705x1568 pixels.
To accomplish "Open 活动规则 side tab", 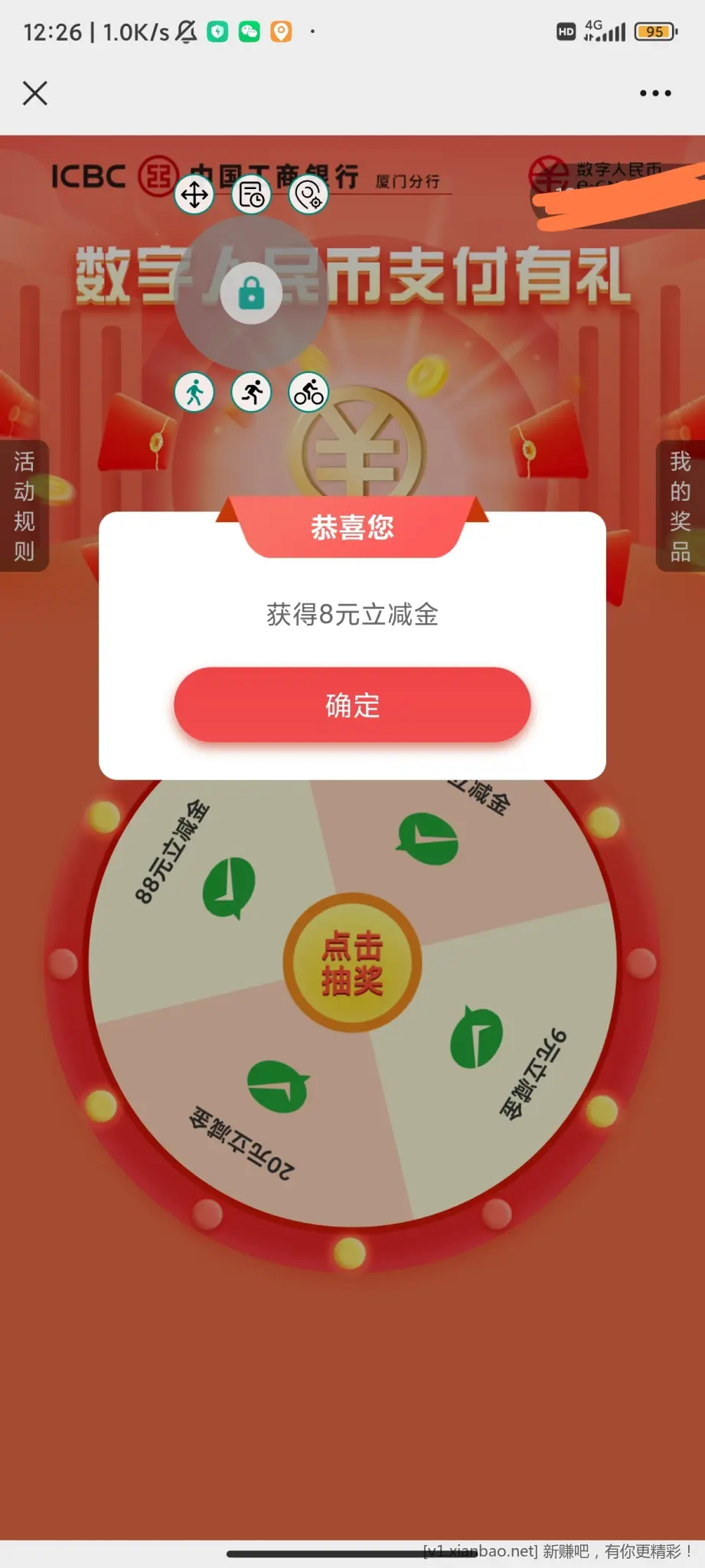I will [x=24, y=506].
